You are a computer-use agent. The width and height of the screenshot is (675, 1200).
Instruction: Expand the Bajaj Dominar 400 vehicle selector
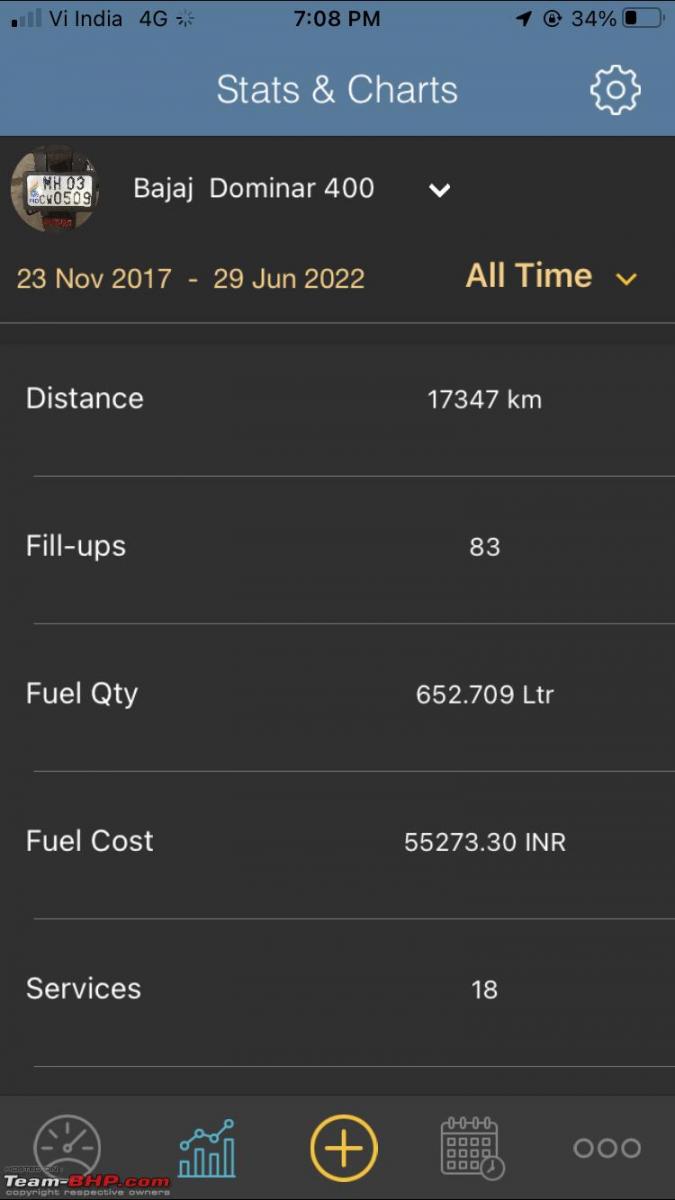pos(439,190)
